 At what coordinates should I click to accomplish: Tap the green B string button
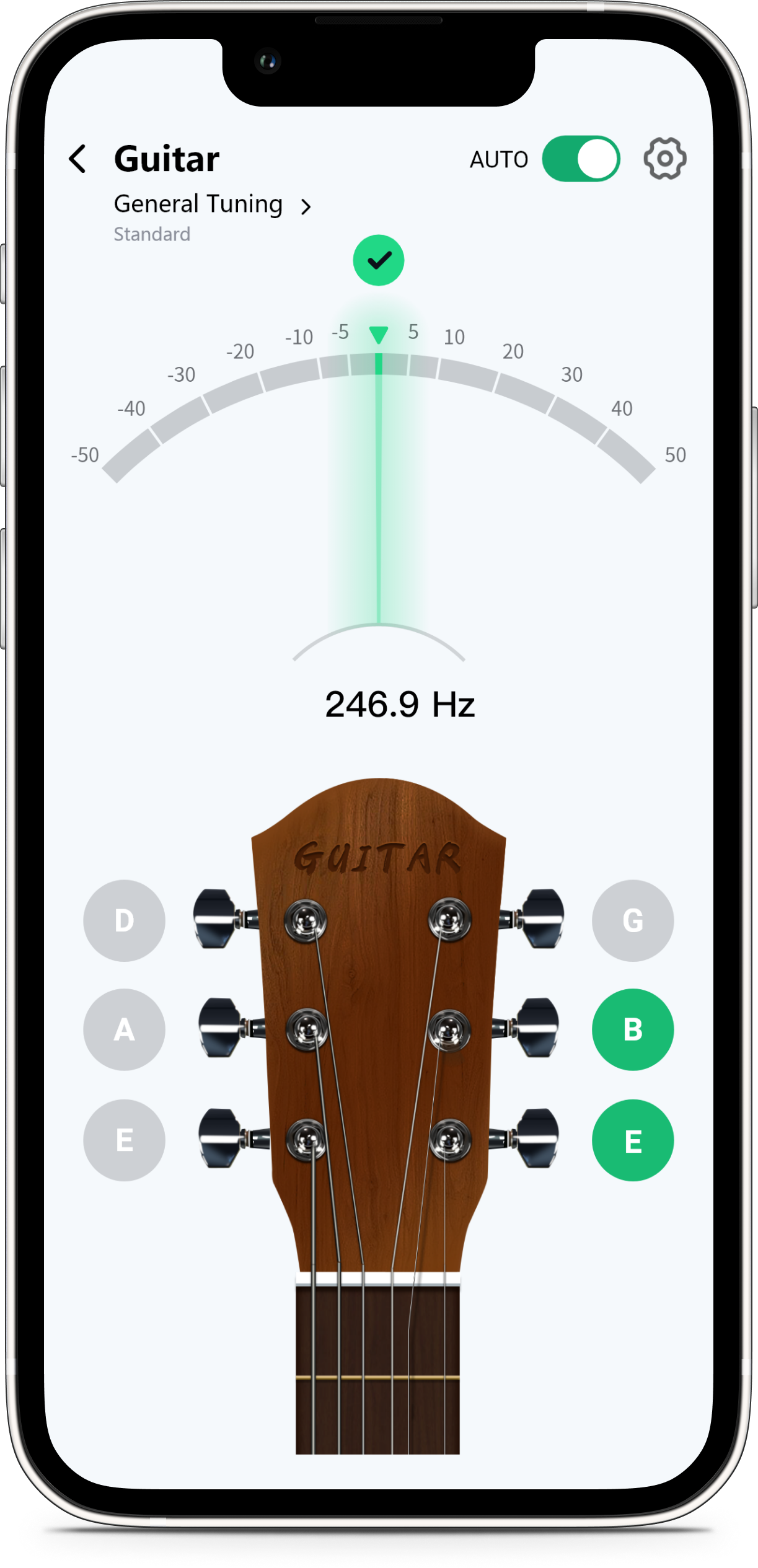point(632,1029)
